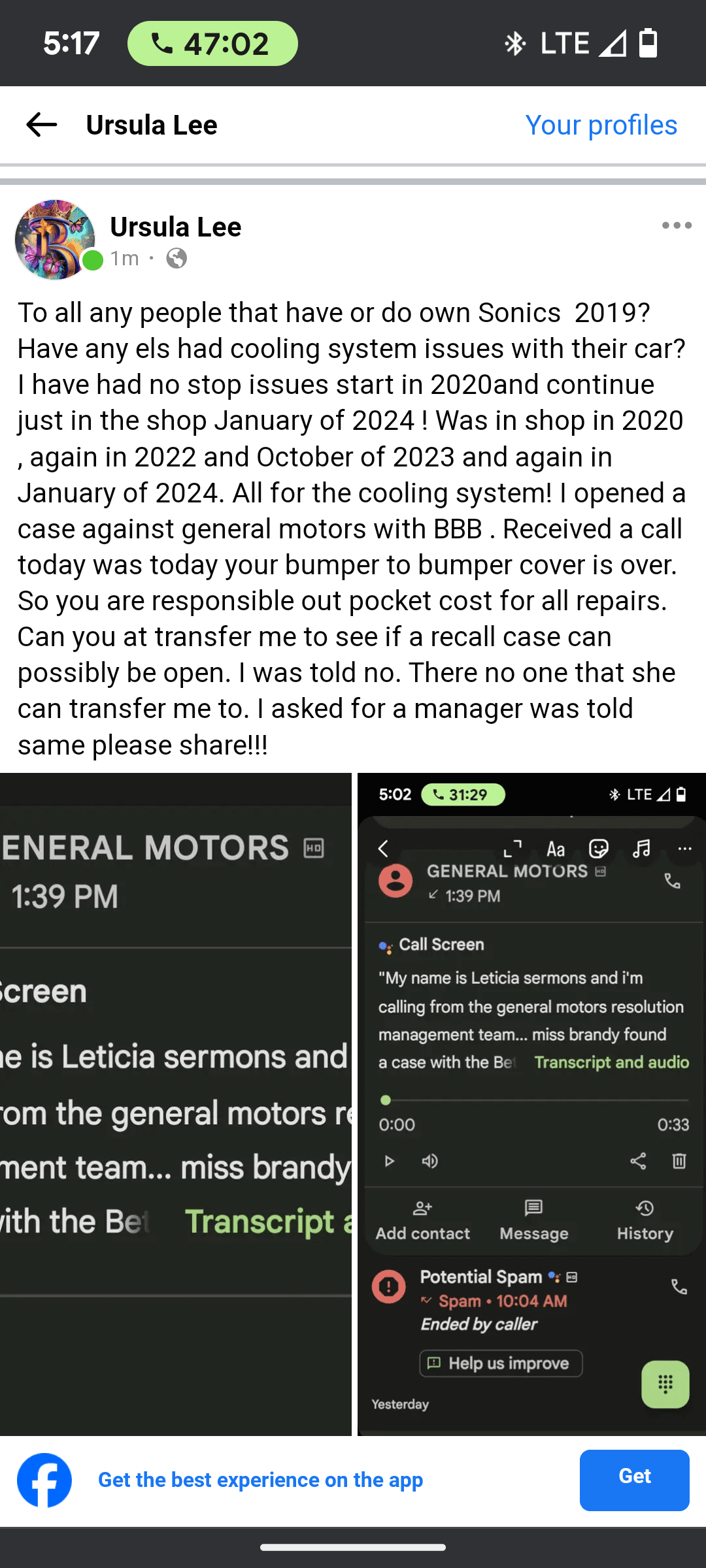Return to the ongoing call from the 47:02 chip
This screenshot has width=706, height=1568.
pyautogui.click(x=212, y=44)
